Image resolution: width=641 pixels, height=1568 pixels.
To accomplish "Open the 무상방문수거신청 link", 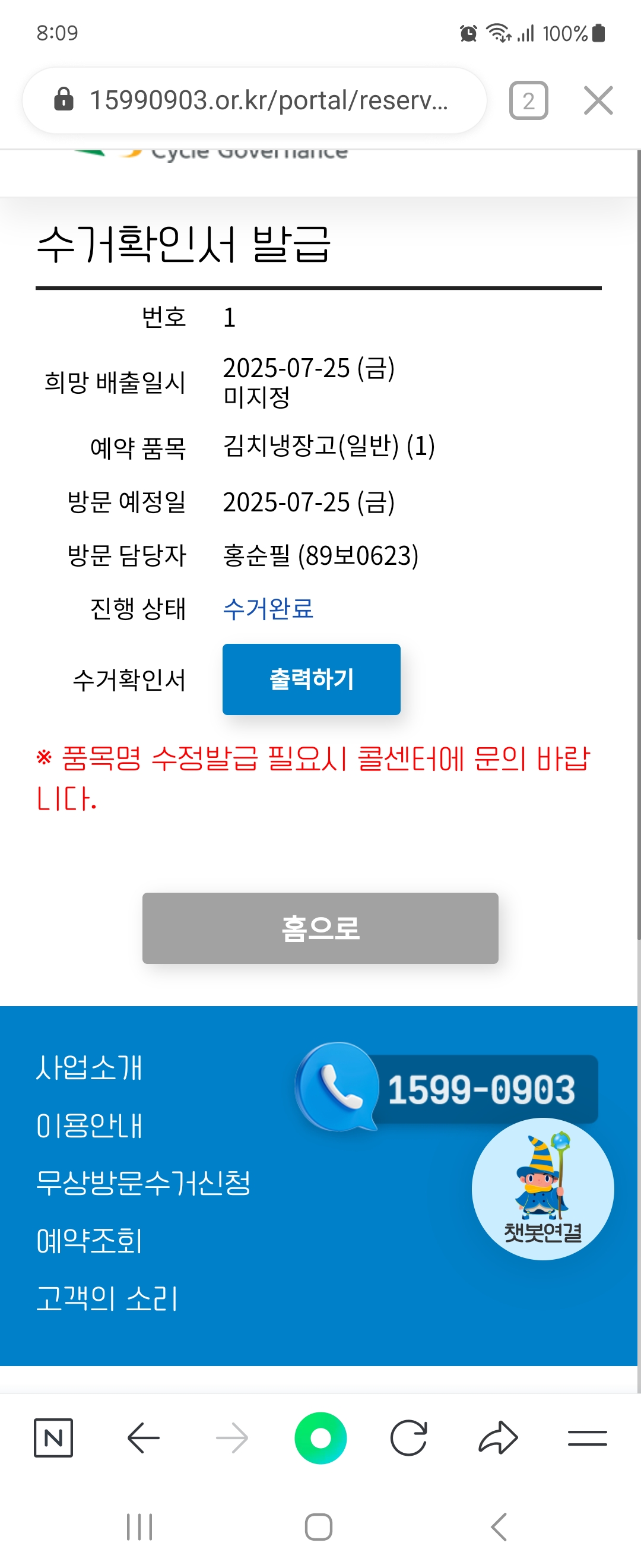I will (x=143, y=1183).
